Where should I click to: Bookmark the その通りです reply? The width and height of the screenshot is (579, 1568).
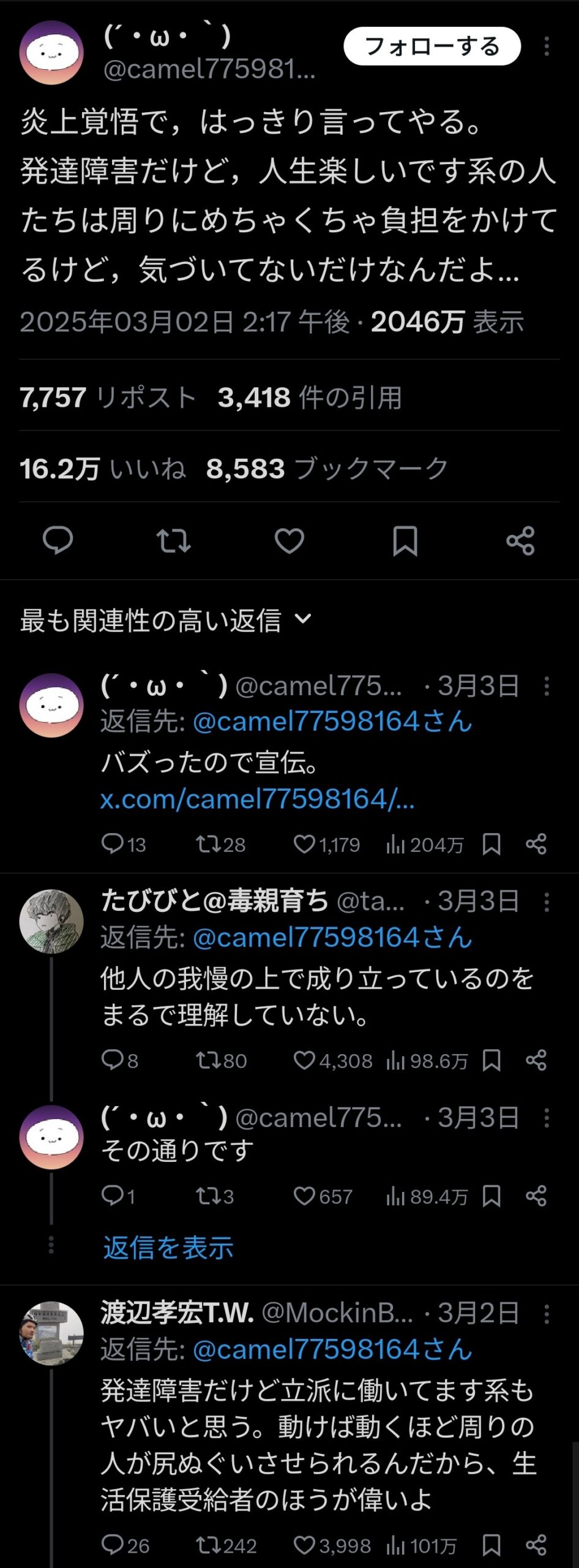pos(491,1196)
